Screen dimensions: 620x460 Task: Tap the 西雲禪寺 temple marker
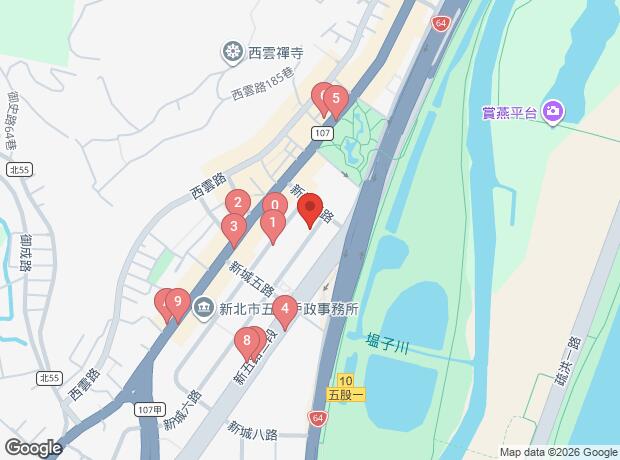click(x=232, y=50)
